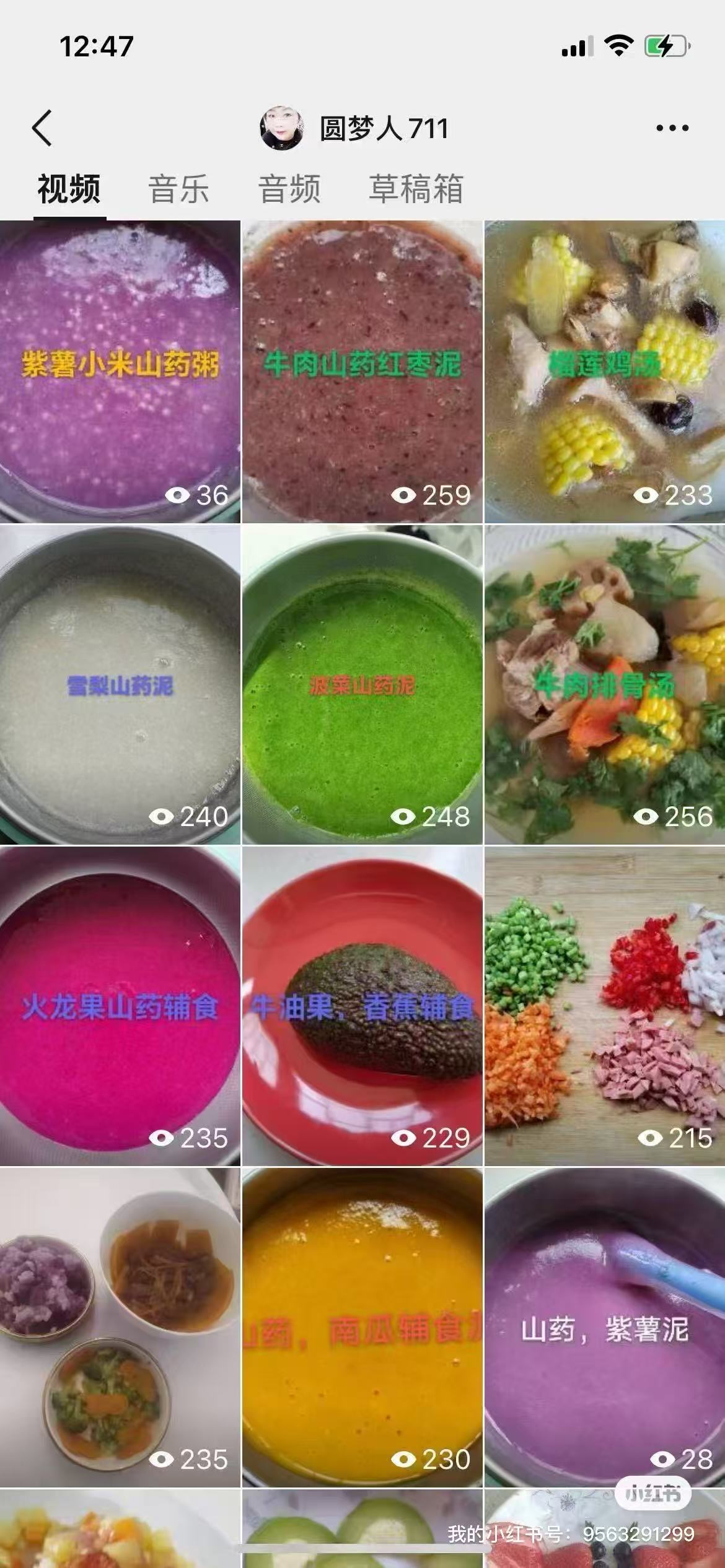
Task: Open the 山药，紫薯泥 video
Action: [604, 1327]
